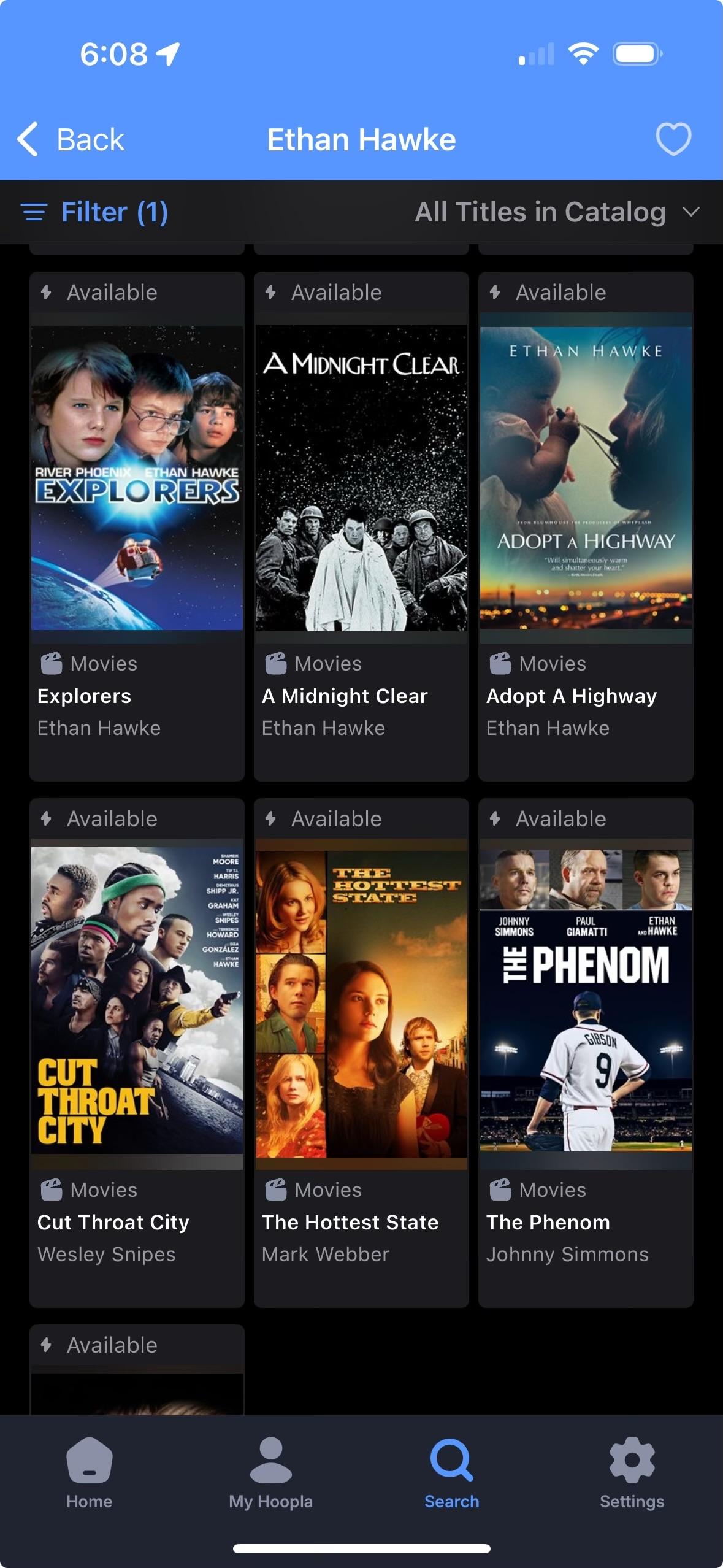
Task: Switch to the Home tab
Action: 90,1474
